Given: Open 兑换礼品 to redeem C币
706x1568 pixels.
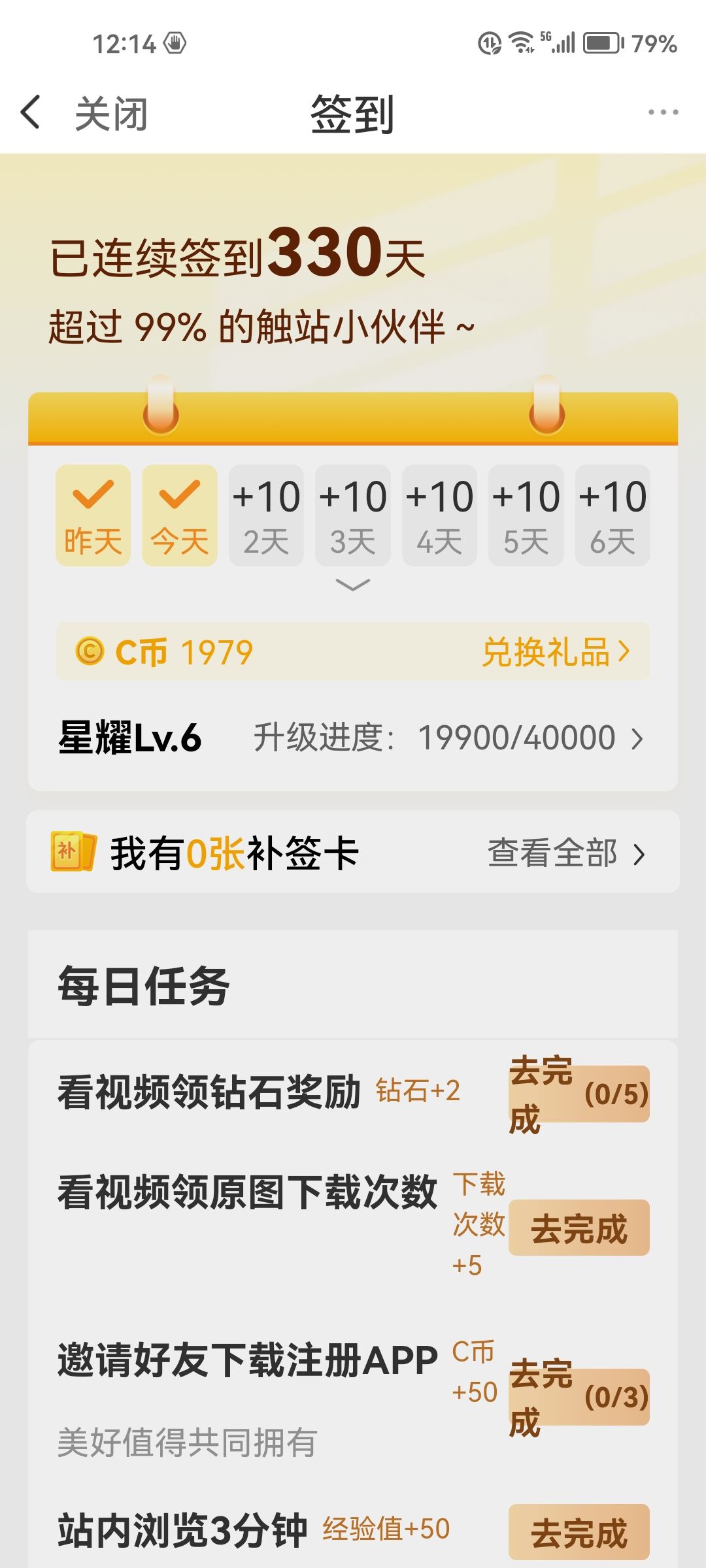Looking at the screenshot, I should tap(556, 652).
